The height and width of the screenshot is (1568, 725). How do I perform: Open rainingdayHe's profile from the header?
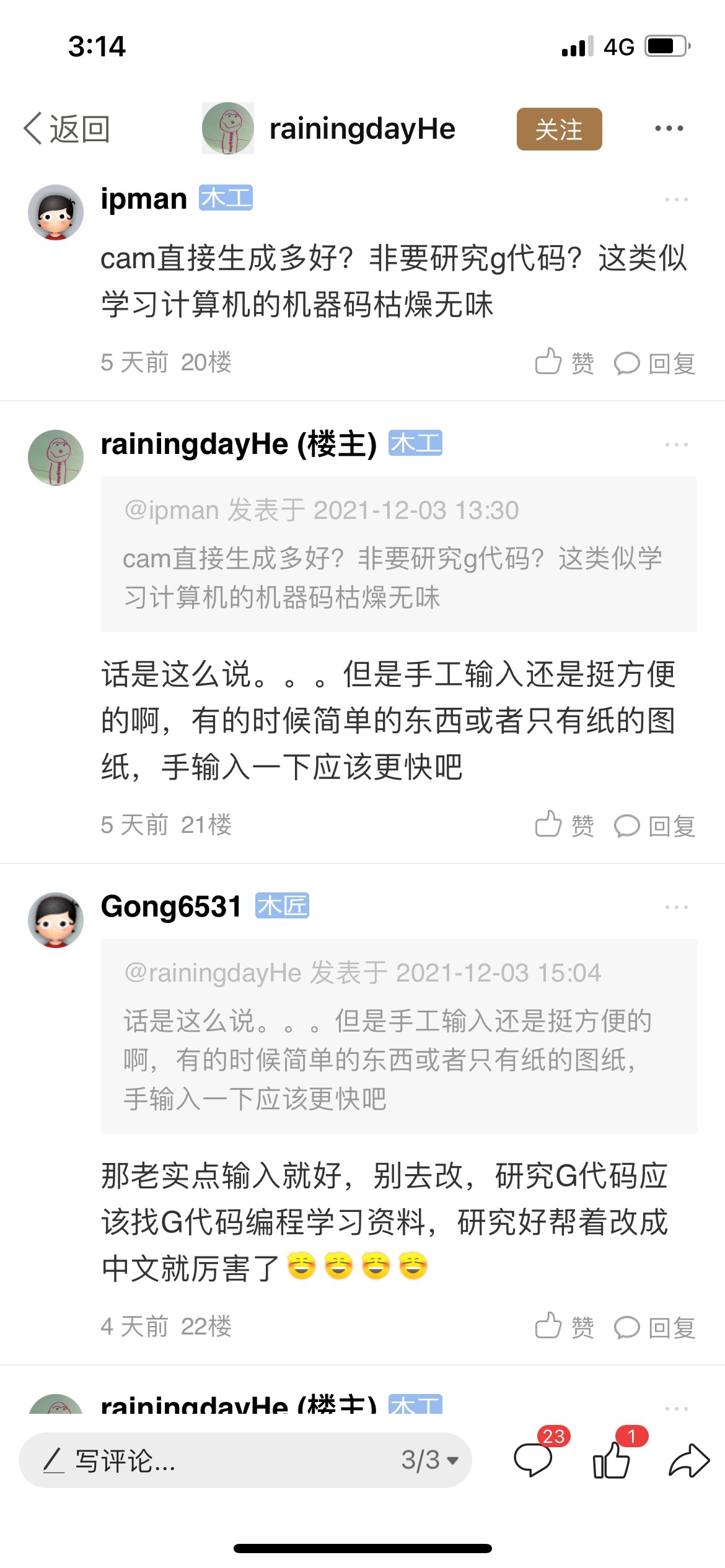(328, 129)
